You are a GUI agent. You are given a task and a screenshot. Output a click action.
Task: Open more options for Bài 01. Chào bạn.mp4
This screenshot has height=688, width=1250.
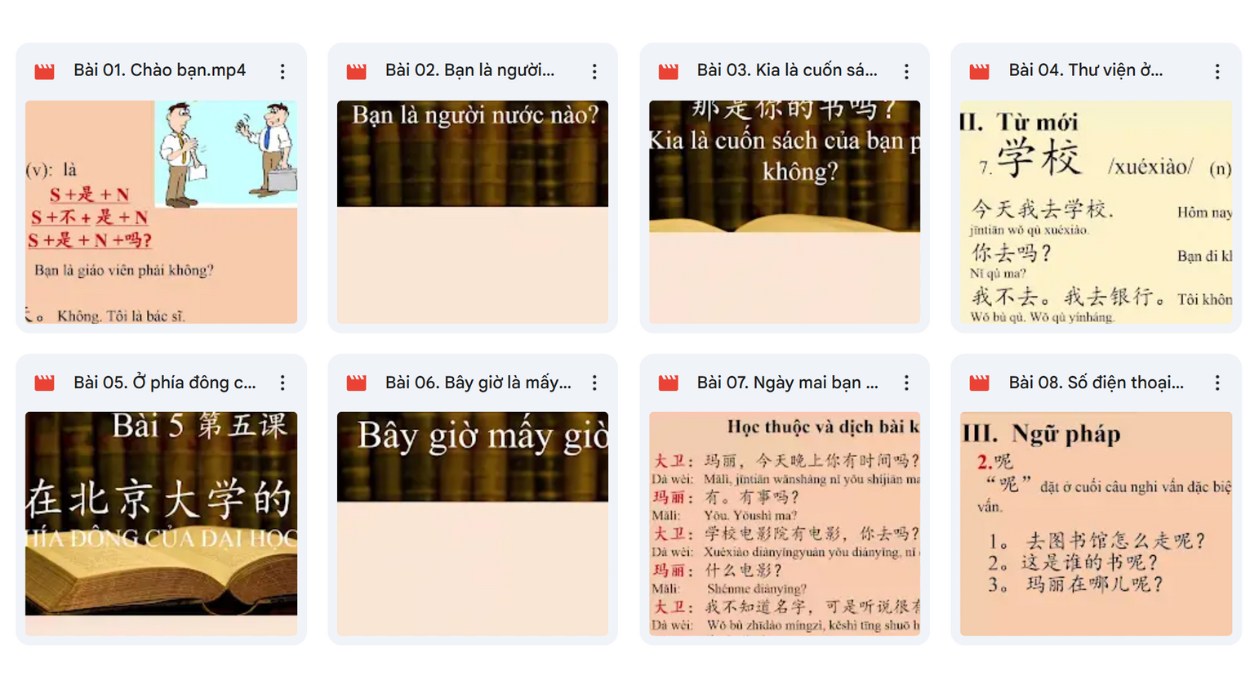click(x=283, y=71)
